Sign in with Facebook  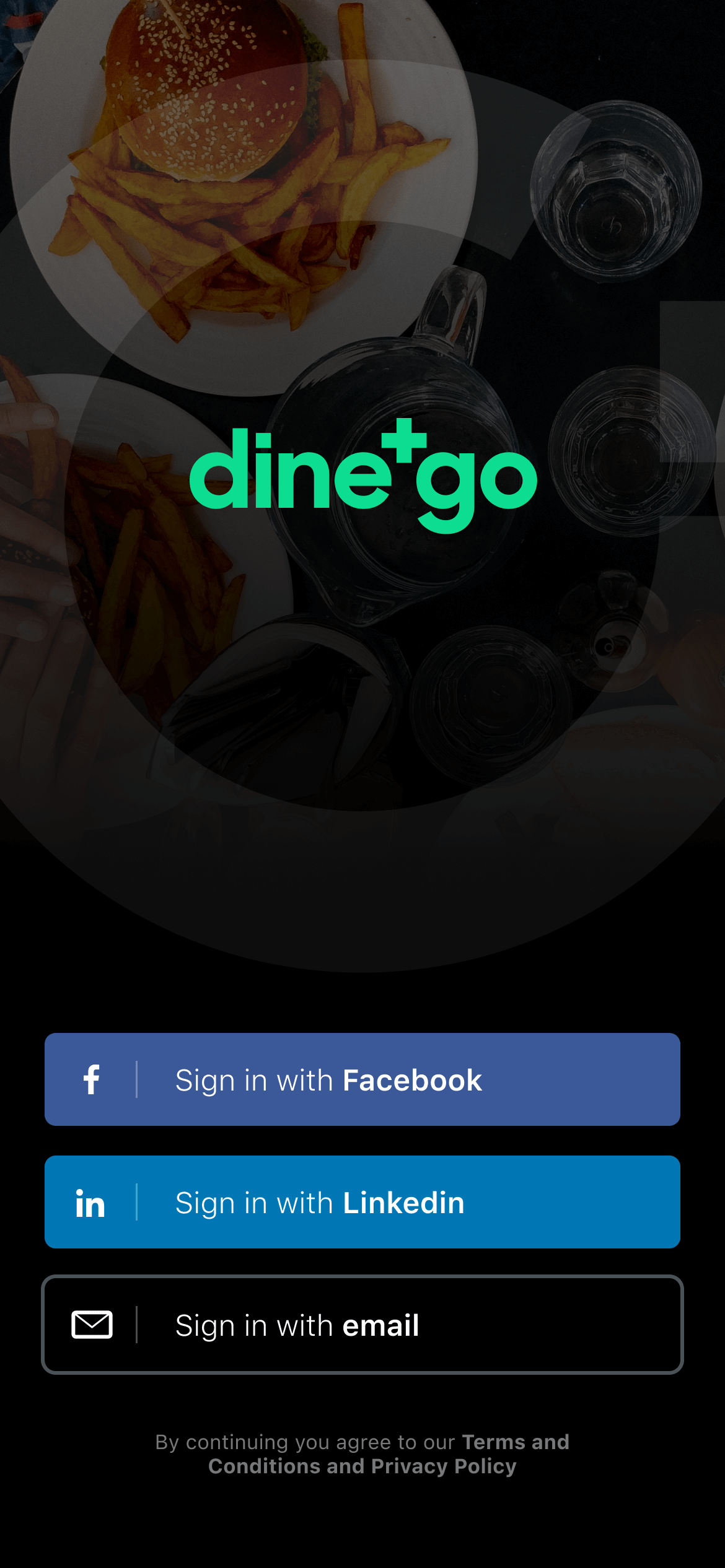362,1079
